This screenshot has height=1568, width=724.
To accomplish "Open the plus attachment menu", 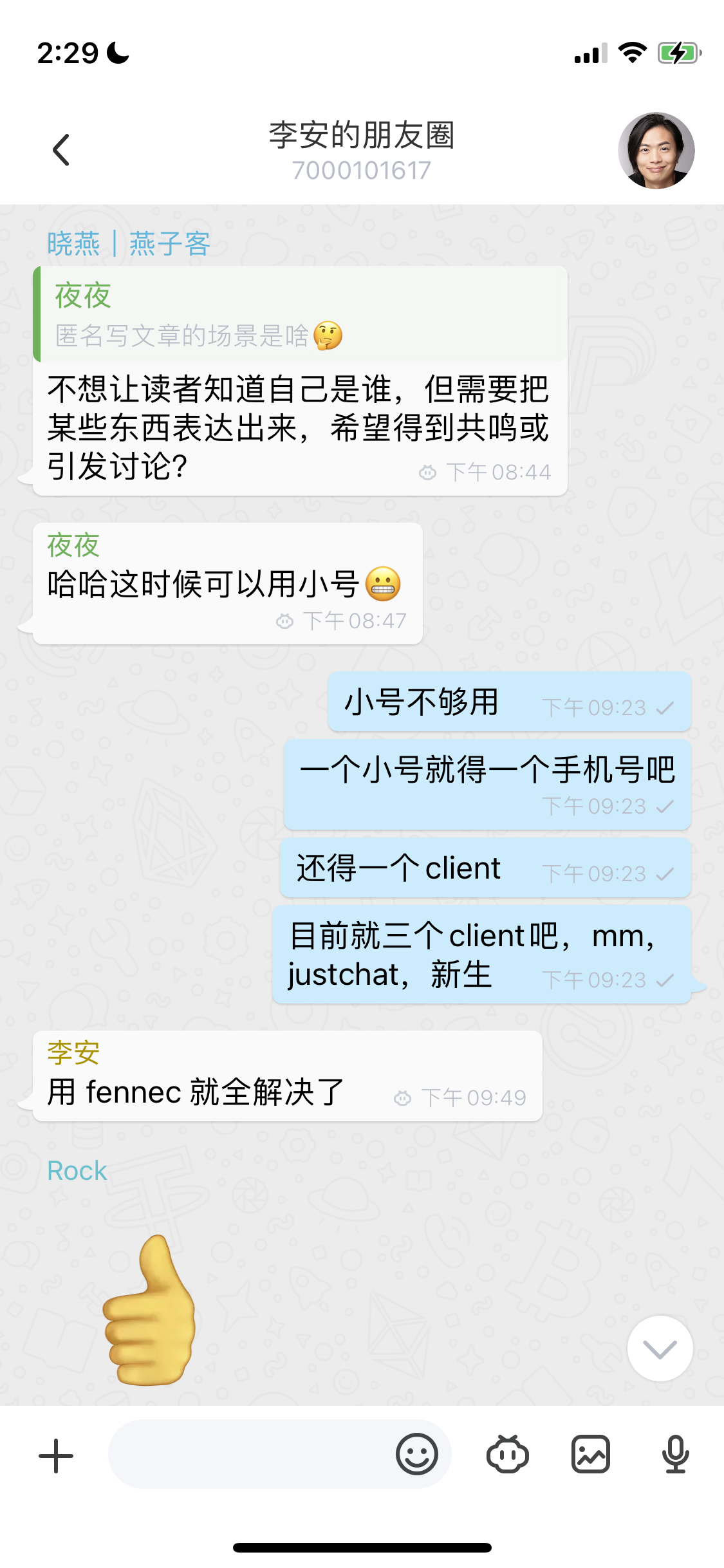I will [56, 1456].
